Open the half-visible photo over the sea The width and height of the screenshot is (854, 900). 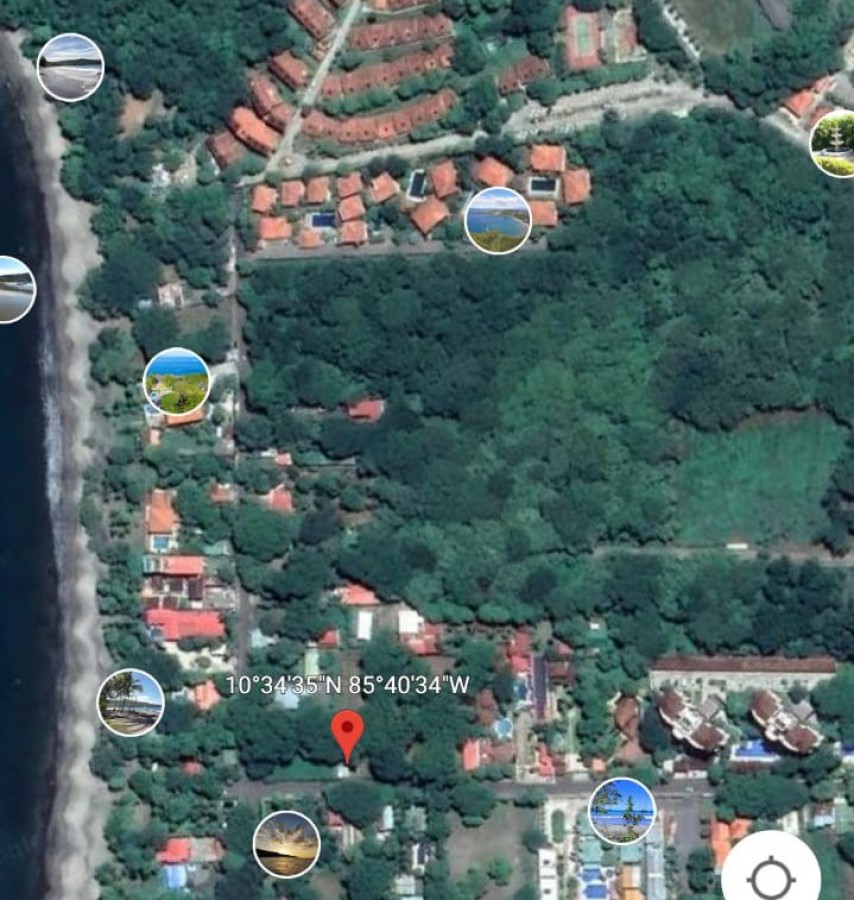14,290
